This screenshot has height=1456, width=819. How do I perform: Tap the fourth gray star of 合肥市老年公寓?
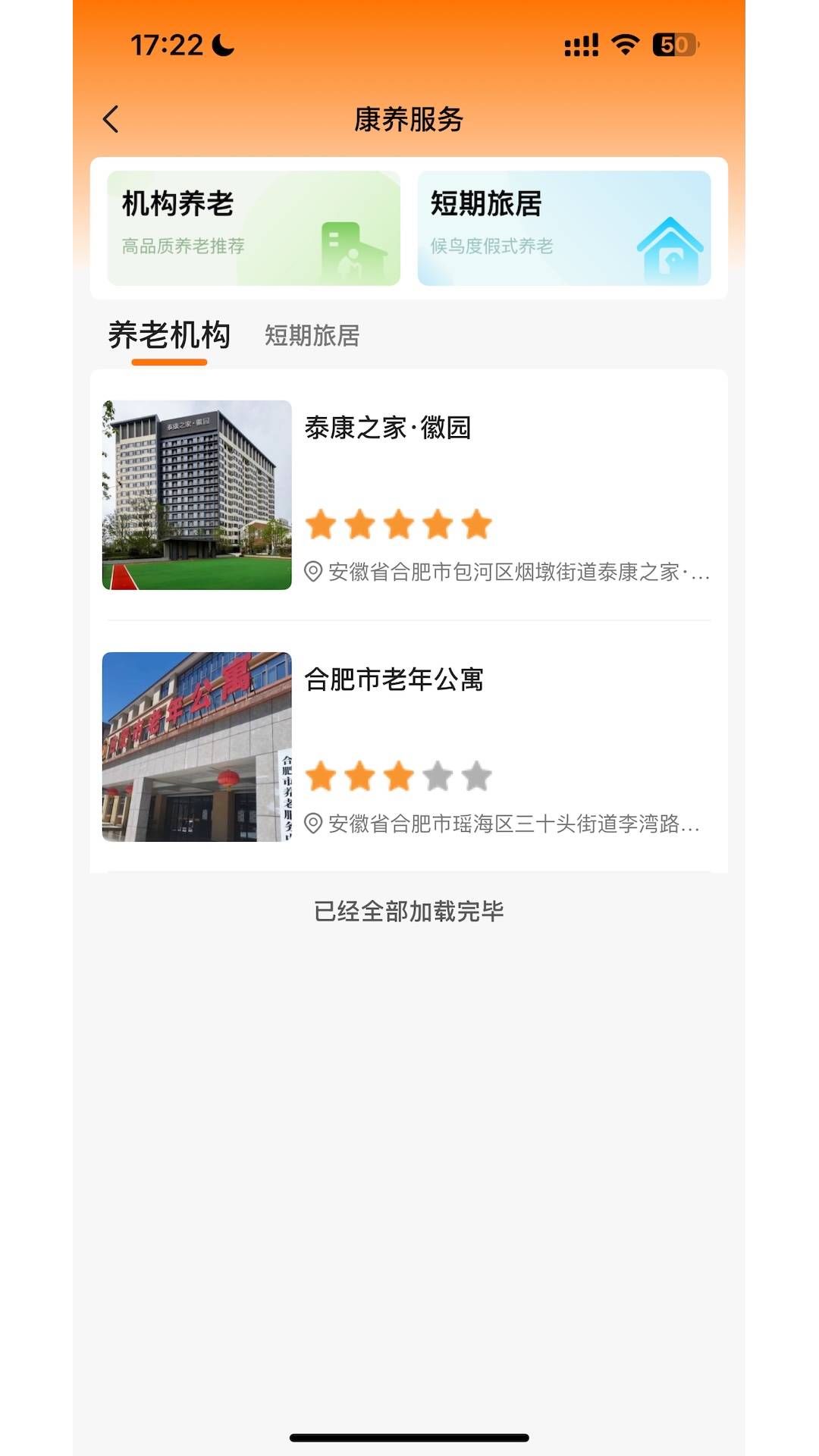pyautogui.click(x=436, y=774)
